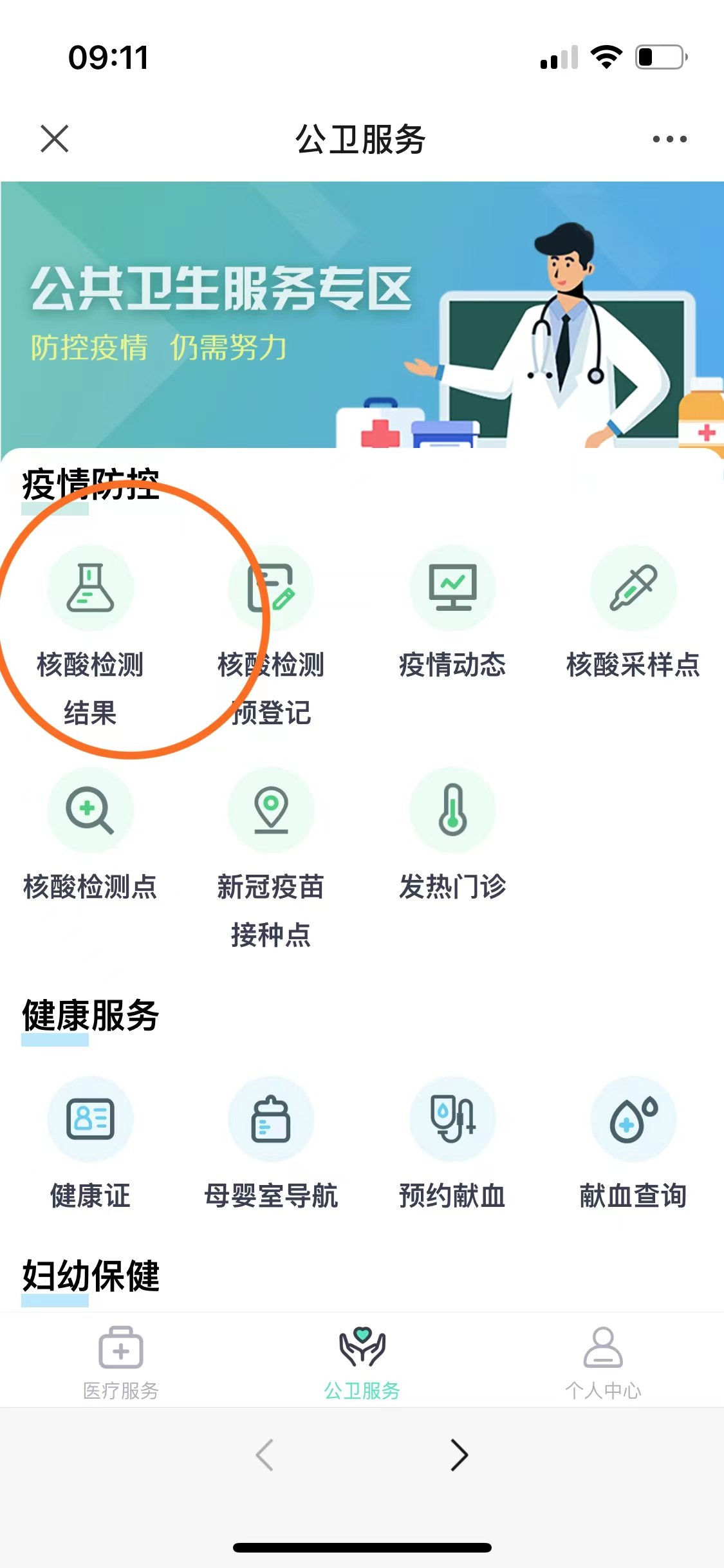Switch to the 个人中心 tab
The width and height of the screenshot is (724, 1568).
(x=603, y=1361)
